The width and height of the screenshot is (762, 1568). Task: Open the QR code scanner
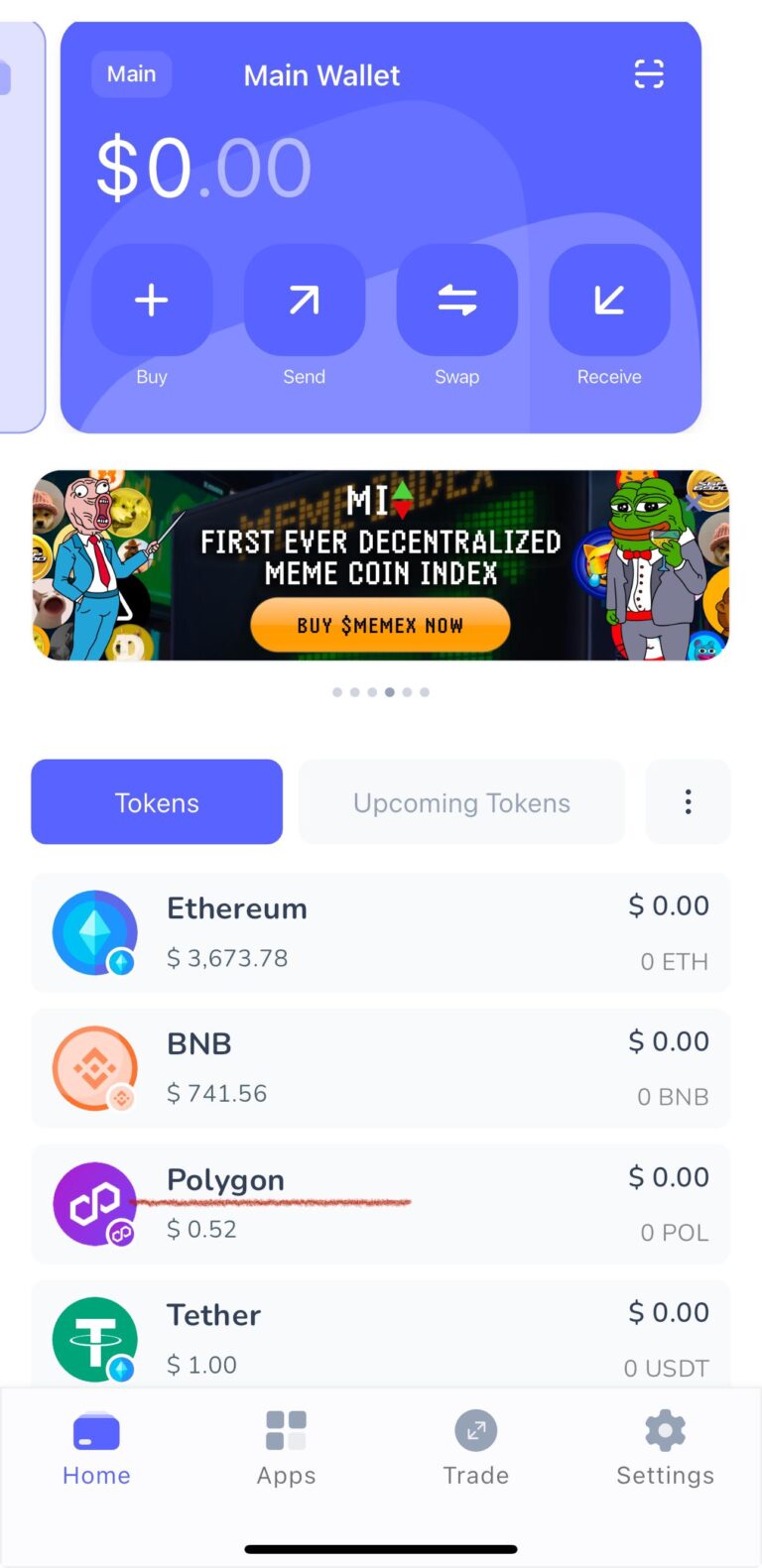point(649,73)
